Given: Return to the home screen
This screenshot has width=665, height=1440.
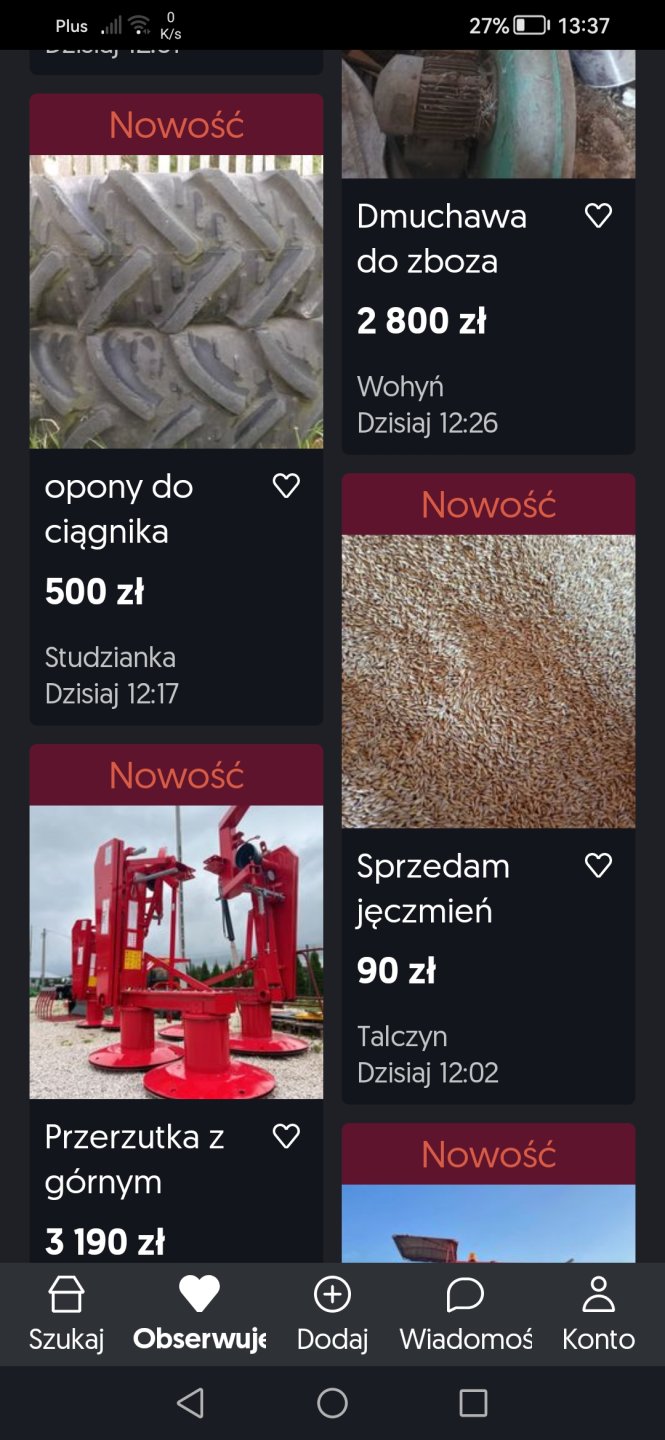Looking at the screenshot, I should [x=332, y=1403].
